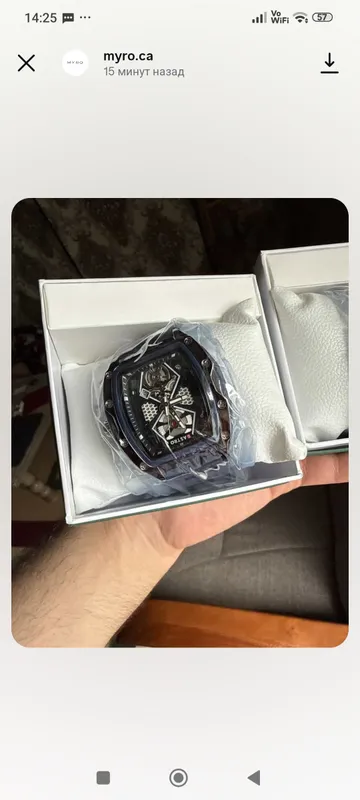Navigate back with the system button
This screenshot has width=360, height=800.
pos(254,778)
